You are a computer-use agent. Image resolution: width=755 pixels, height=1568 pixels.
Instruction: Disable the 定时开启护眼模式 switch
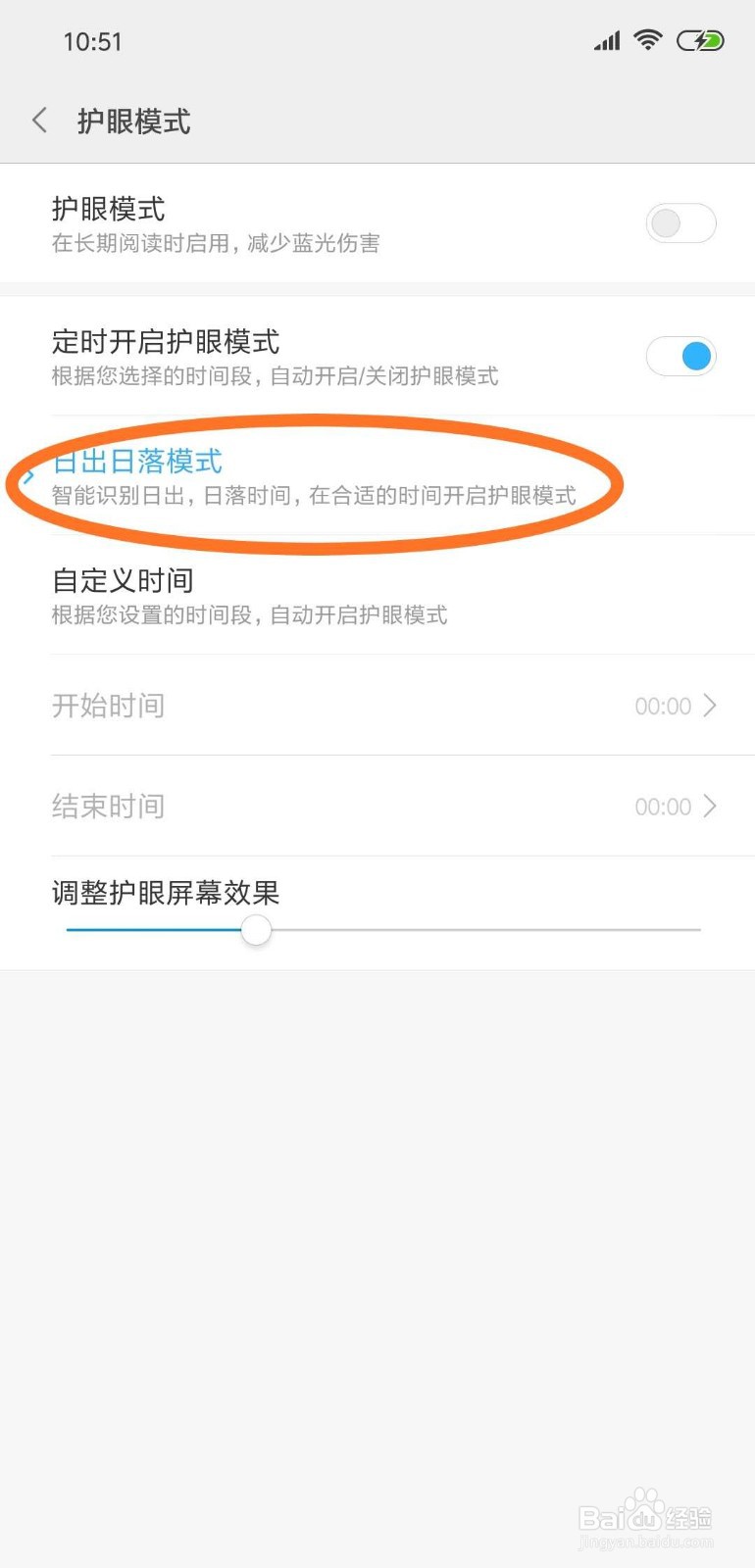click(x=682, y=356)
